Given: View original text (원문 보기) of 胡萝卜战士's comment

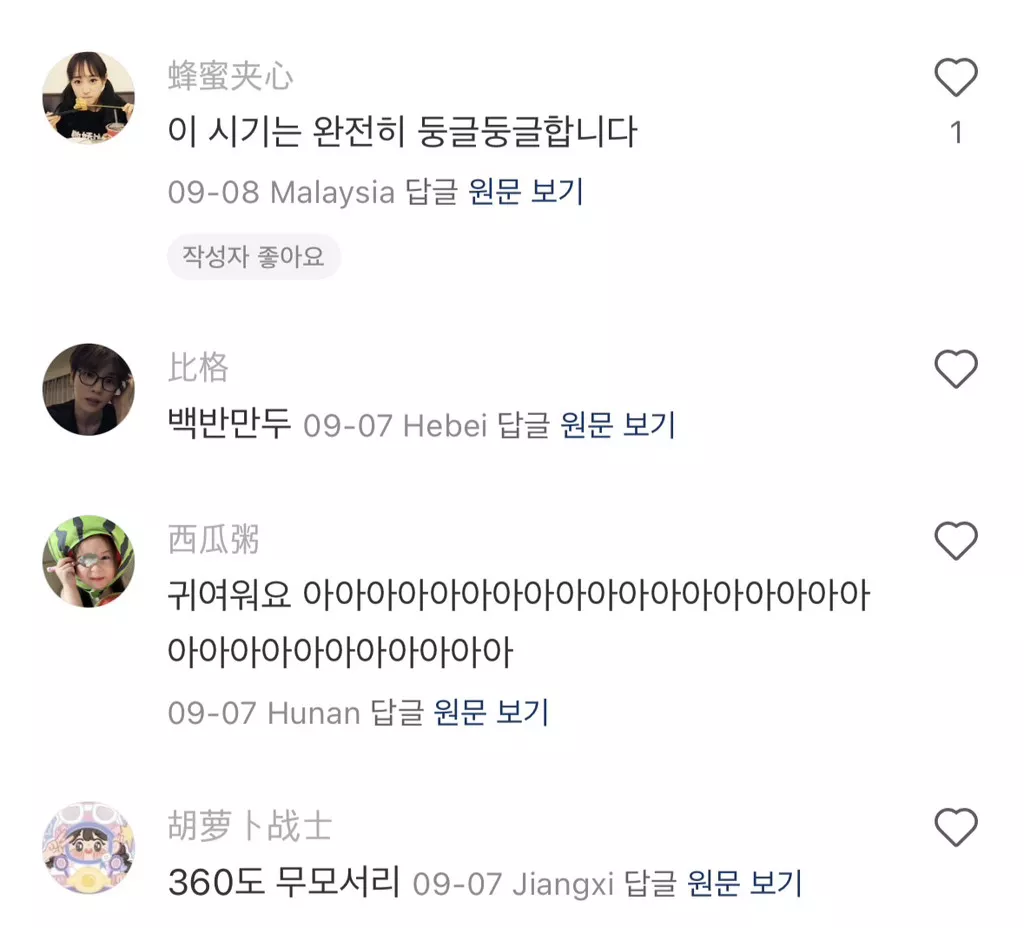Looking at the screenshot, I should (744, 884).
